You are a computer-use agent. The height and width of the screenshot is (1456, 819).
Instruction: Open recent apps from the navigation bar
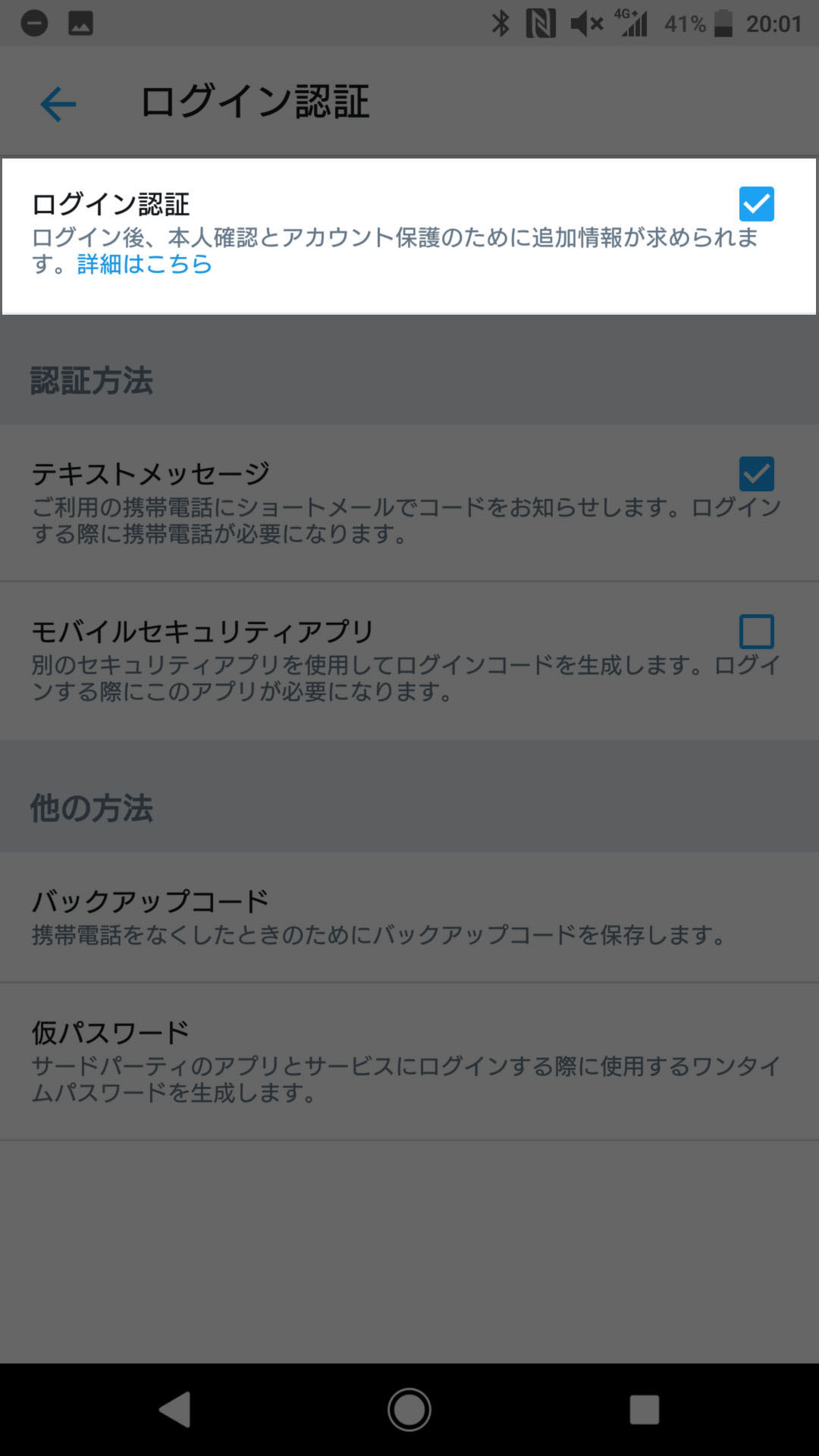pyautogui.click(x=644, y=1410)
